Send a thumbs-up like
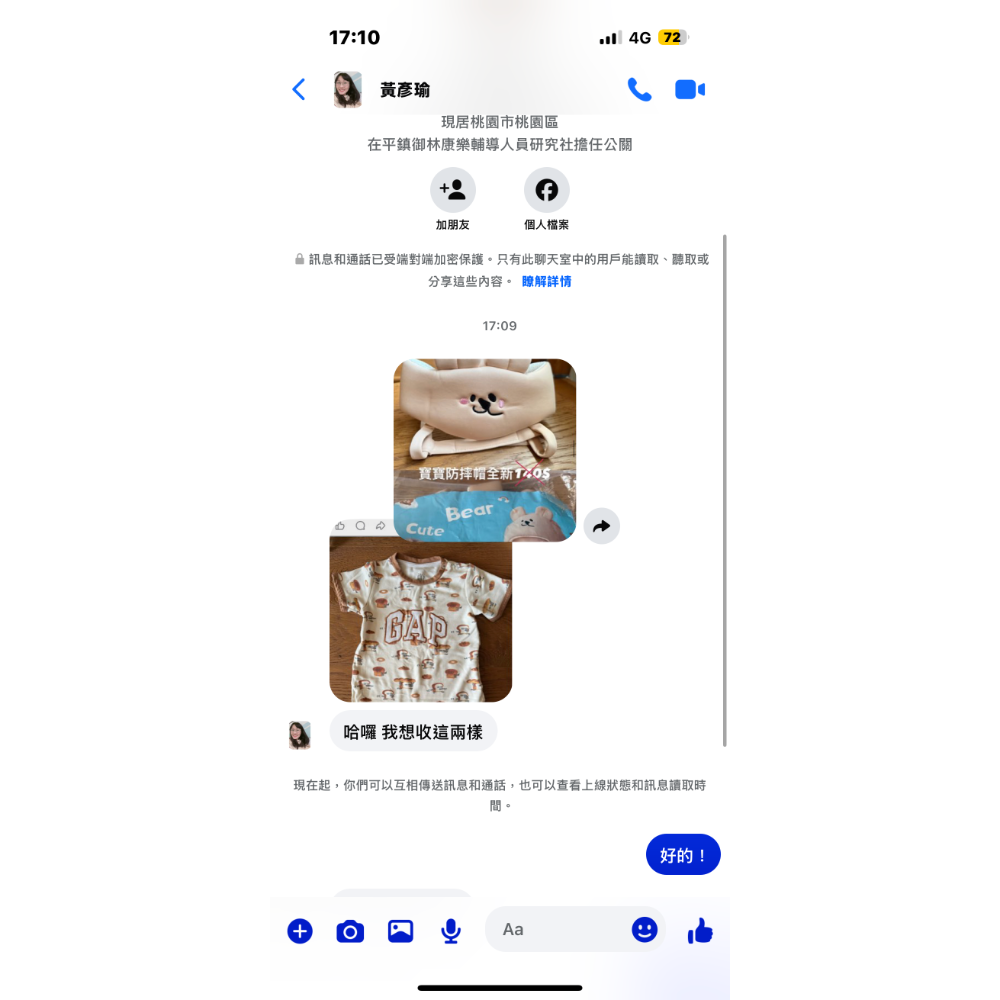Screen dimensions: 1000x1000 coord(700,931)
